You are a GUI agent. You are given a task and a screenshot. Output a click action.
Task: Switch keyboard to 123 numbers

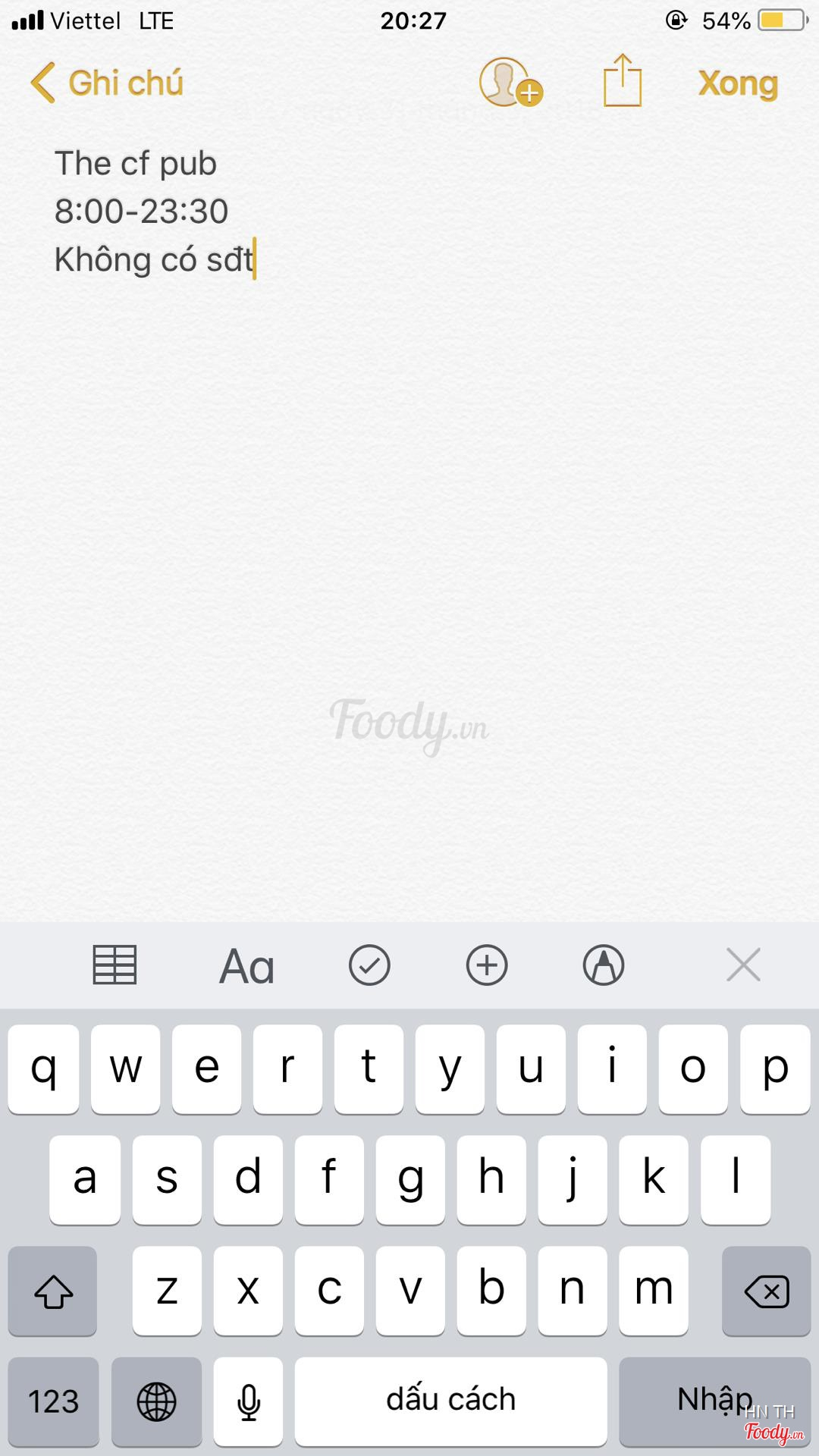[53, 1401]
